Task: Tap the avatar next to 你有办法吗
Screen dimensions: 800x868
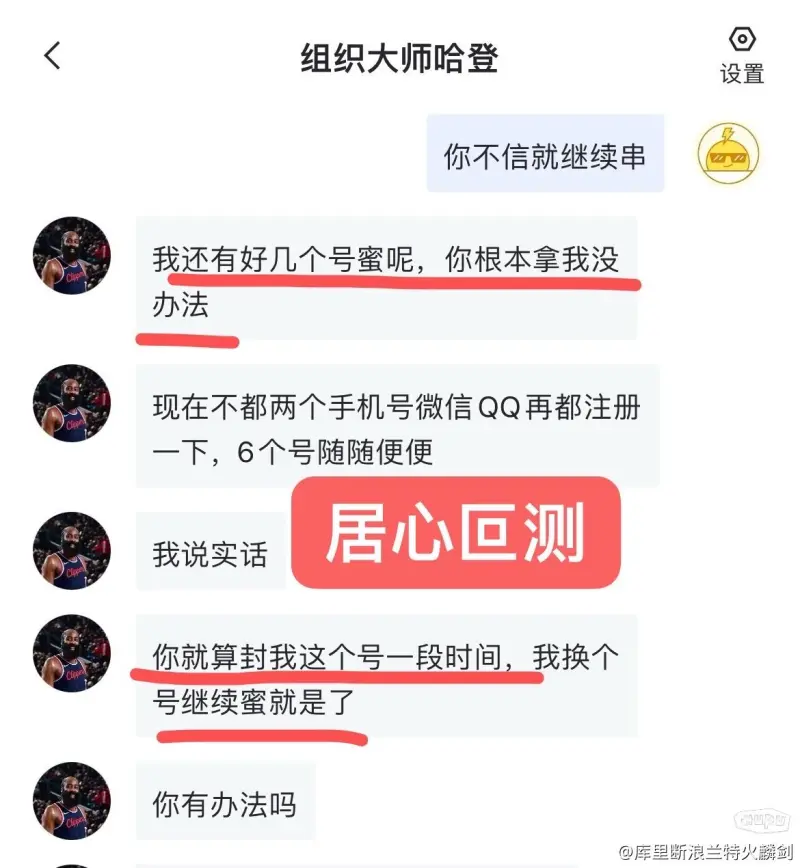Action: click(x=72, y=800)
